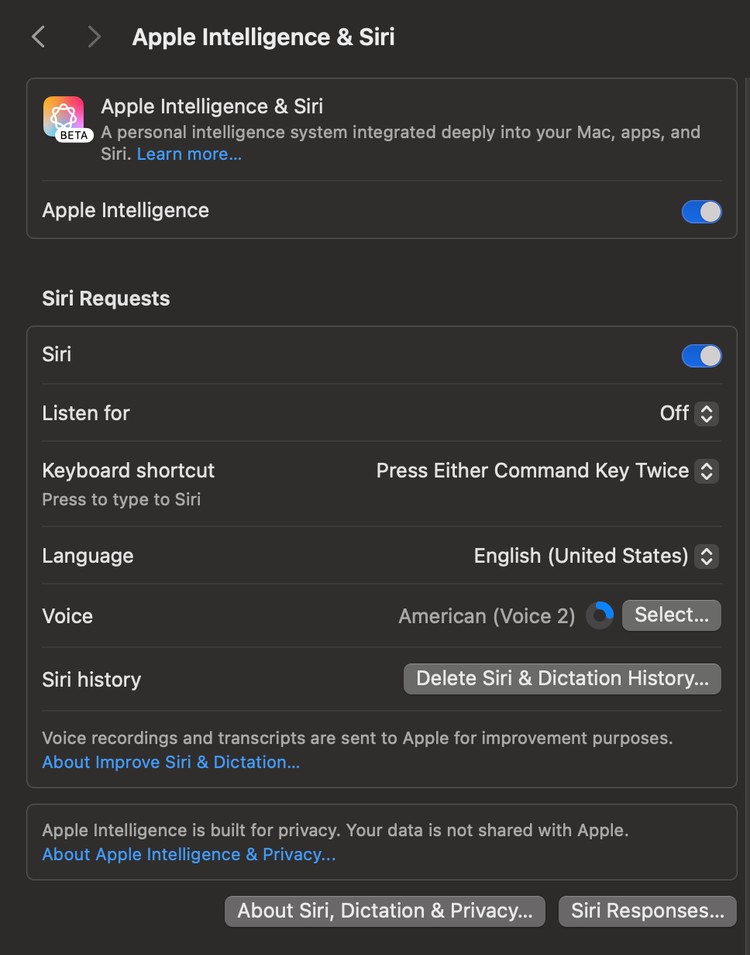The width and height of the screenshot is (750, 955).
Task: Disable the Siri toggle
Action: click(x=701, y=356)
